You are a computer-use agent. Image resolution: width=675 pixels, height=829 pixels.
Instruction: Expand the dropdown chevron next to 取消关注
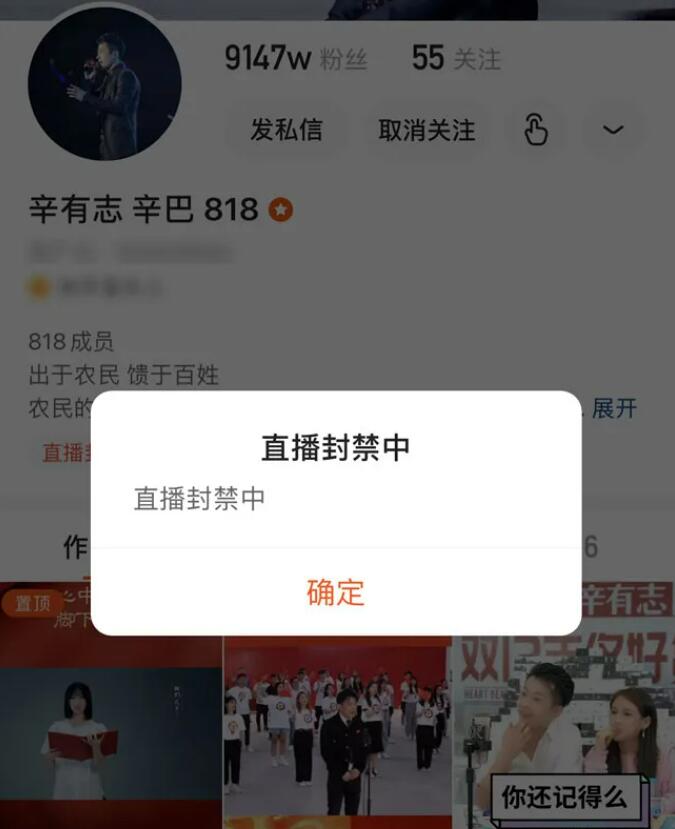pyautogui.click(x=613, y=130)
